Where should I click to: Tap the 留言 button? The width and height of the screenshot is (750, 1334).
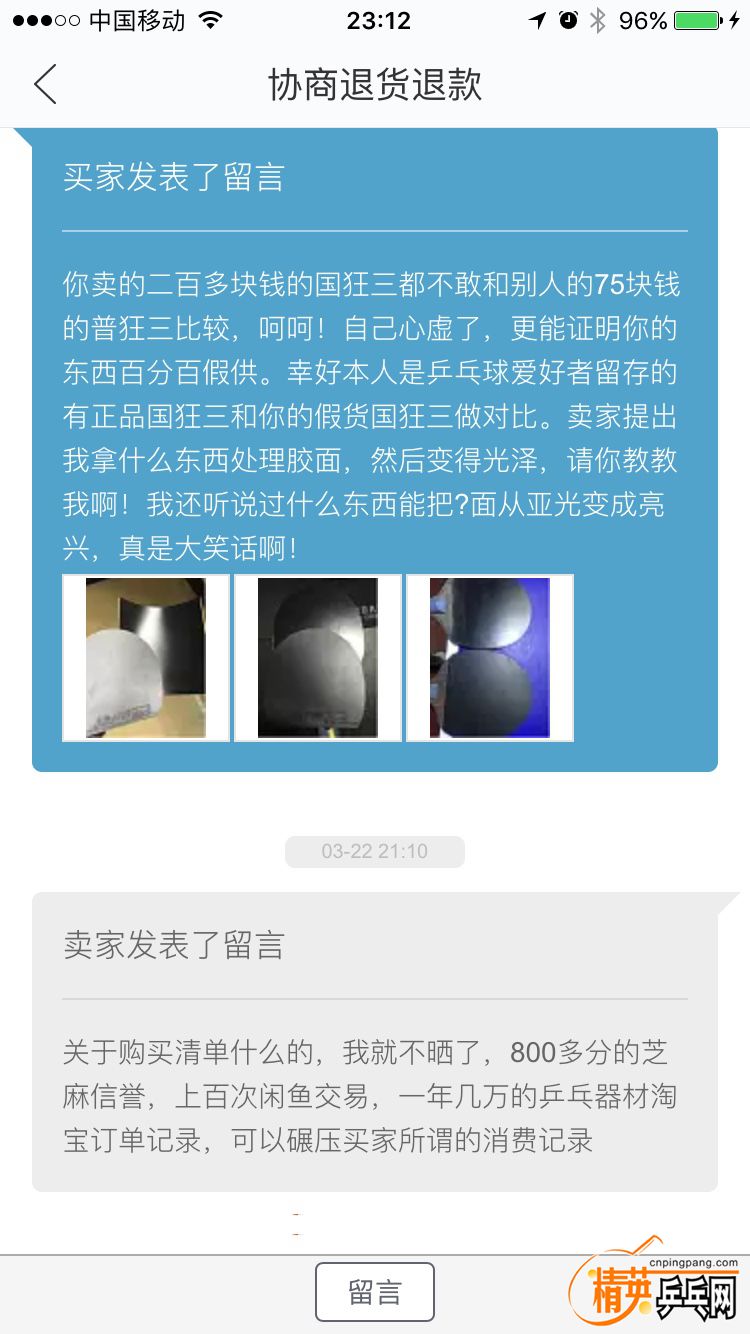[375, 1292]
